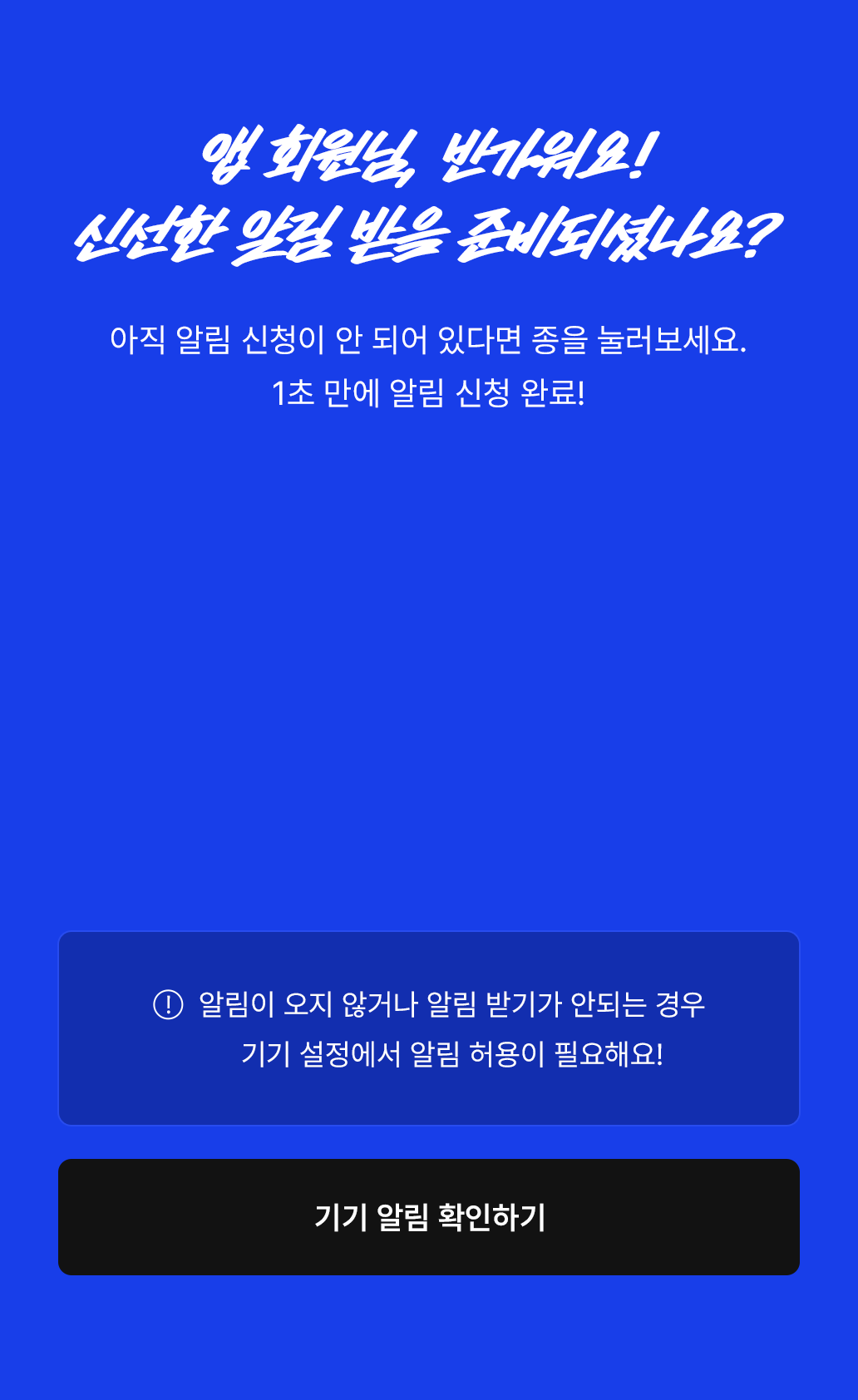This screenshot has width=858, height=1400.
Task: Tap the 기기 알림 확인하기 button
Action: point(429,1217)
